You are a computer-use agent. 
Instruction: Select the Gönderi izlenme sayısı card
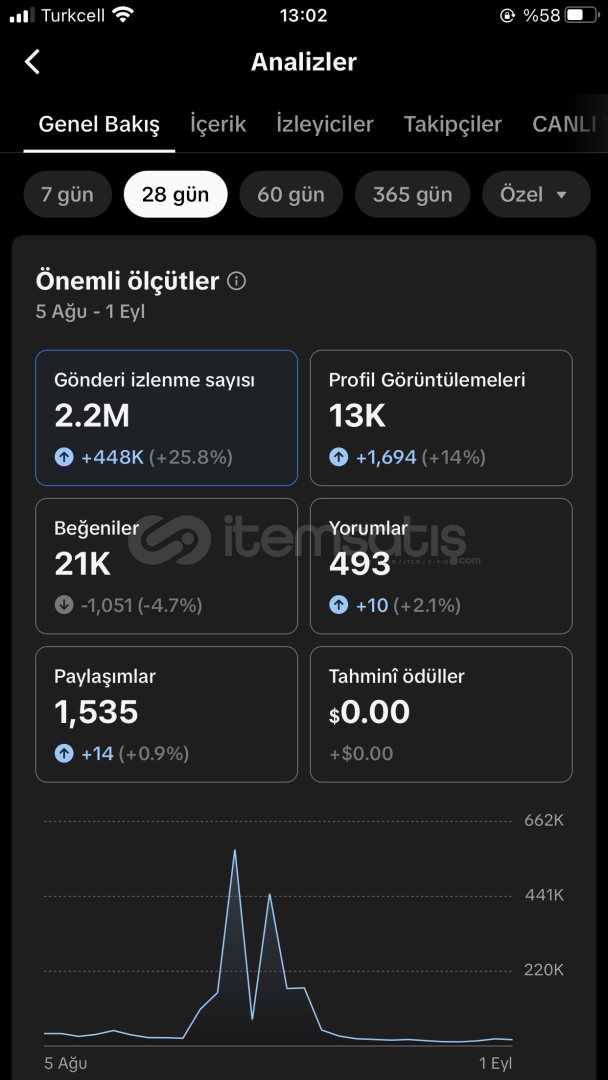coord(167,418)
